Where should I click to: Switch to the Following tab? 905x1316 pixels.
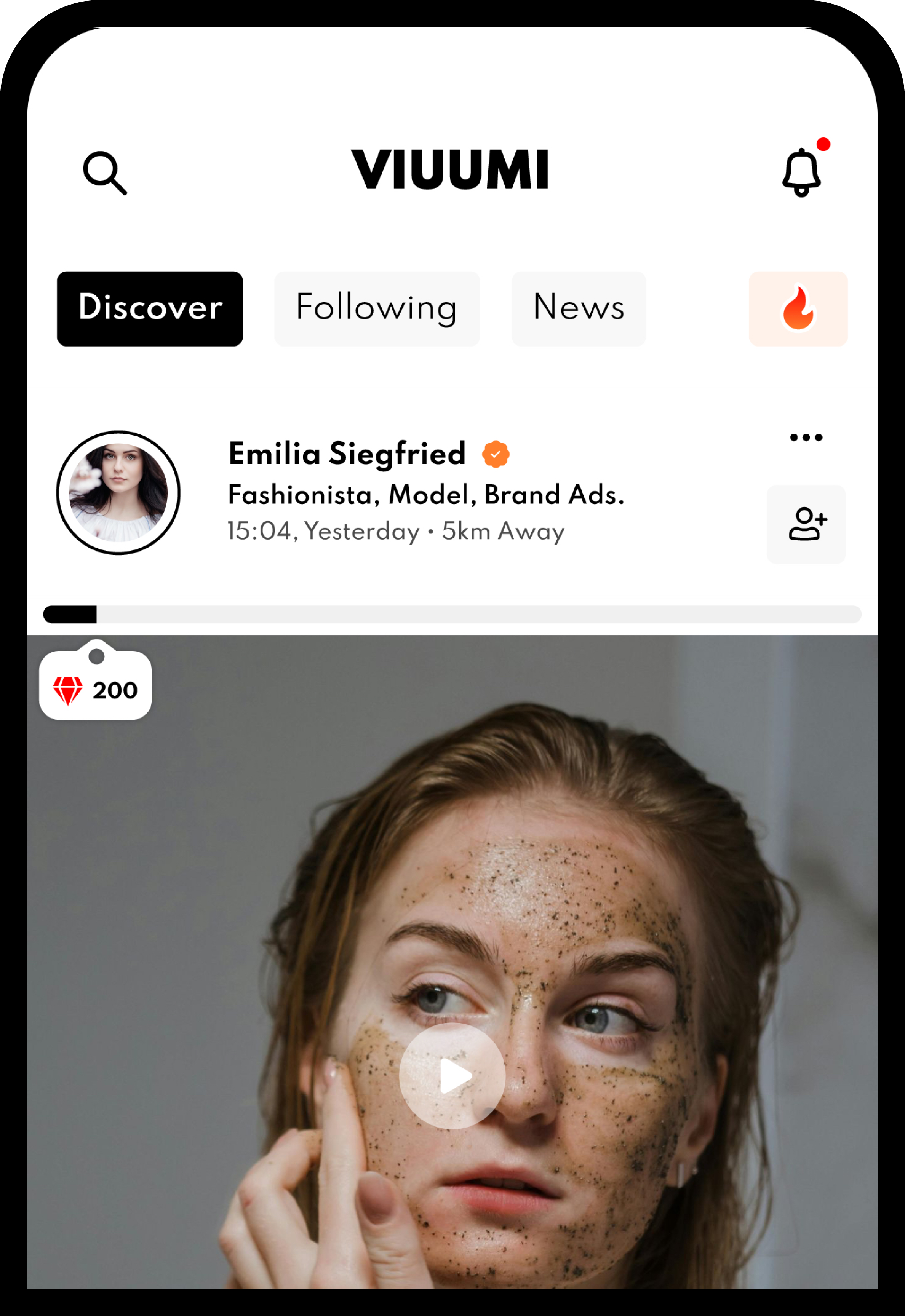pyautogui.click(x=377, y=308)
